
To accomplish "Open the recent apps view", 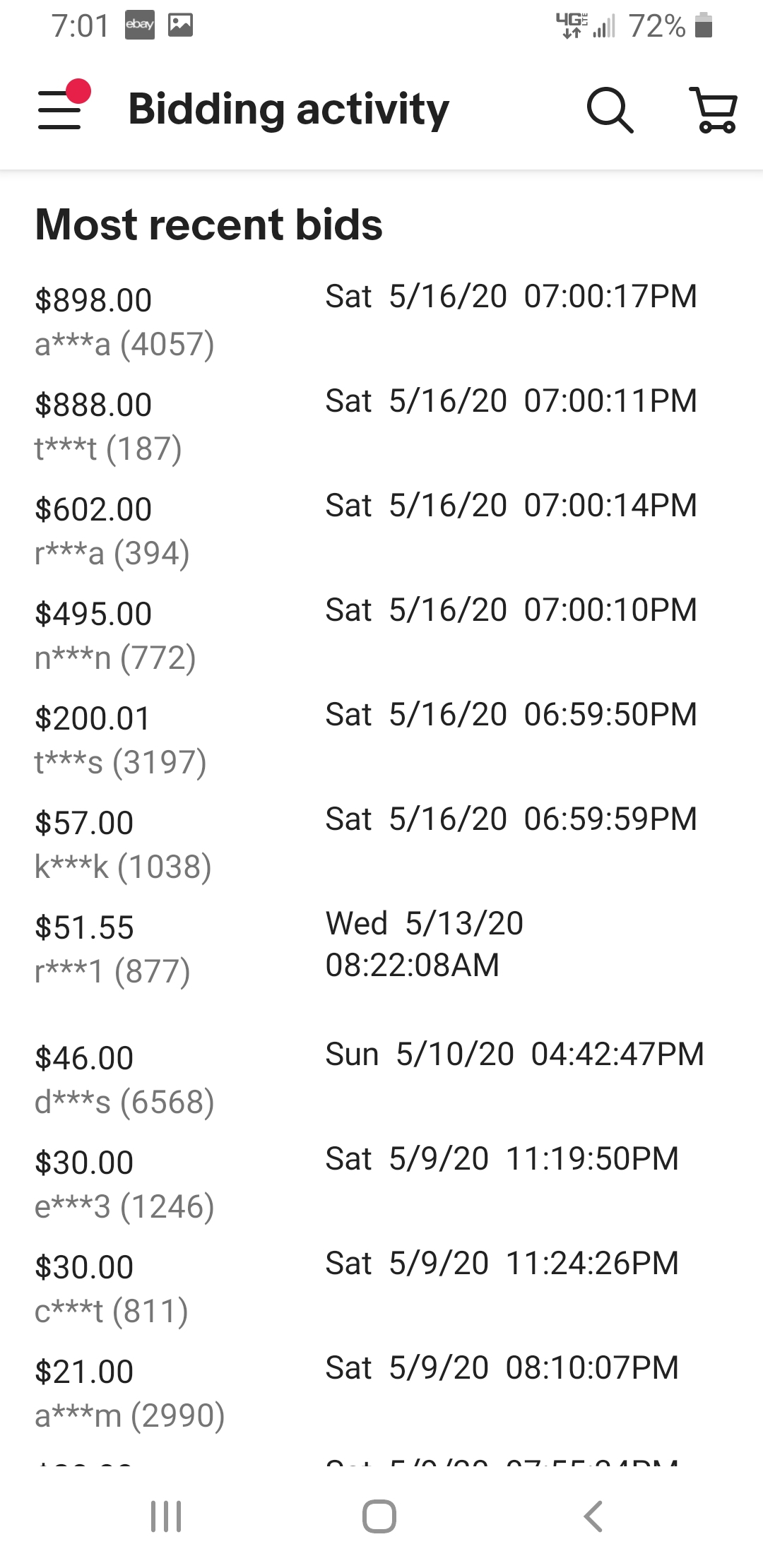I will coord(166,1516).
